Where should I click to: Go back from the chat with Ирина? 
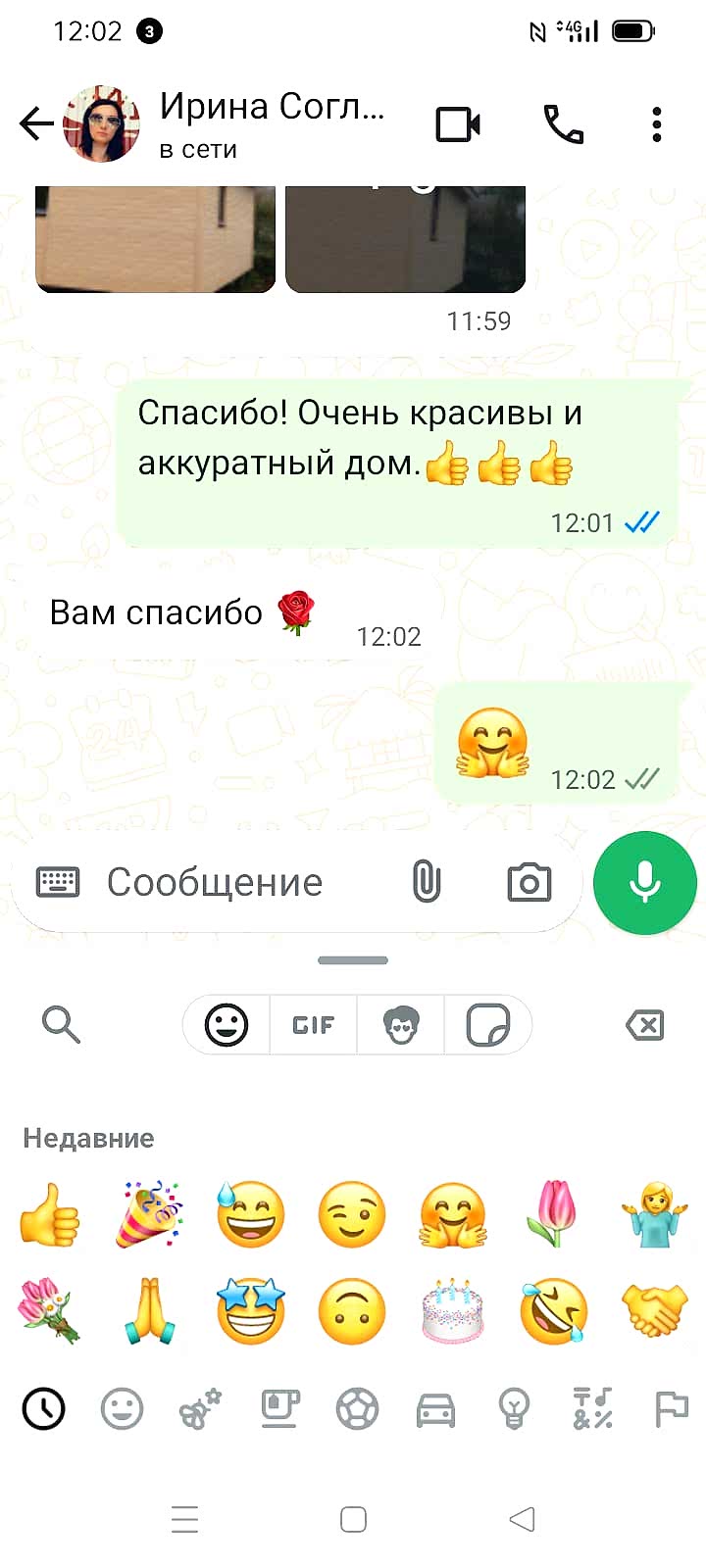click(35, 124)
